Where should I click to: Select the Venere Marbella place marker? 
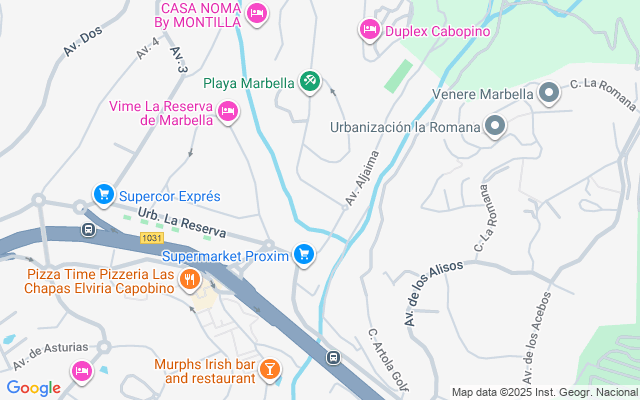[x=548, y=95]
